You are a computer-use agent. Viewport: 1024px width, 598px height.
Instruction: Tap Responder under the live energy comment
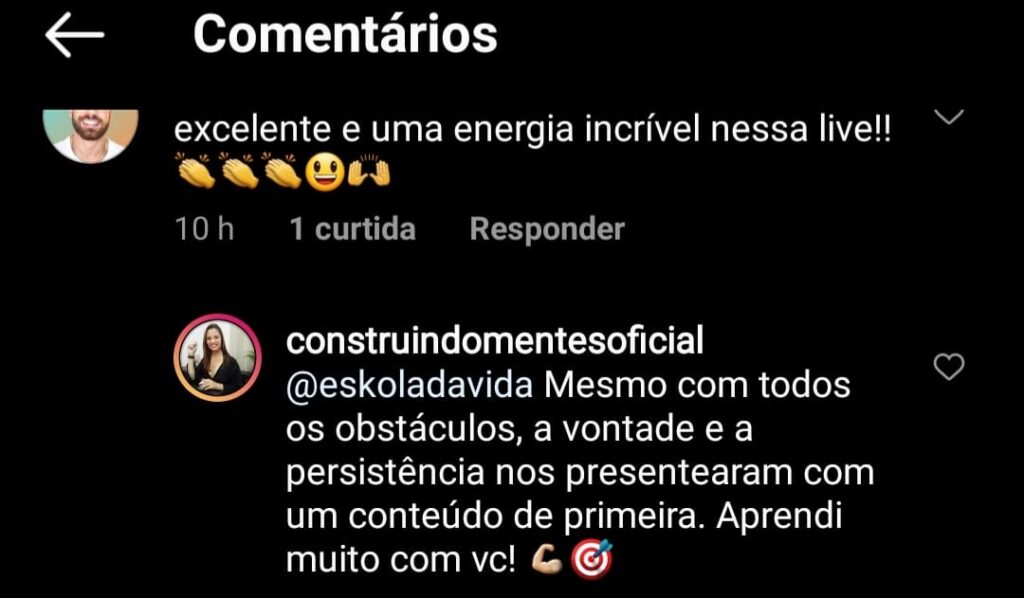click(547, 229)
